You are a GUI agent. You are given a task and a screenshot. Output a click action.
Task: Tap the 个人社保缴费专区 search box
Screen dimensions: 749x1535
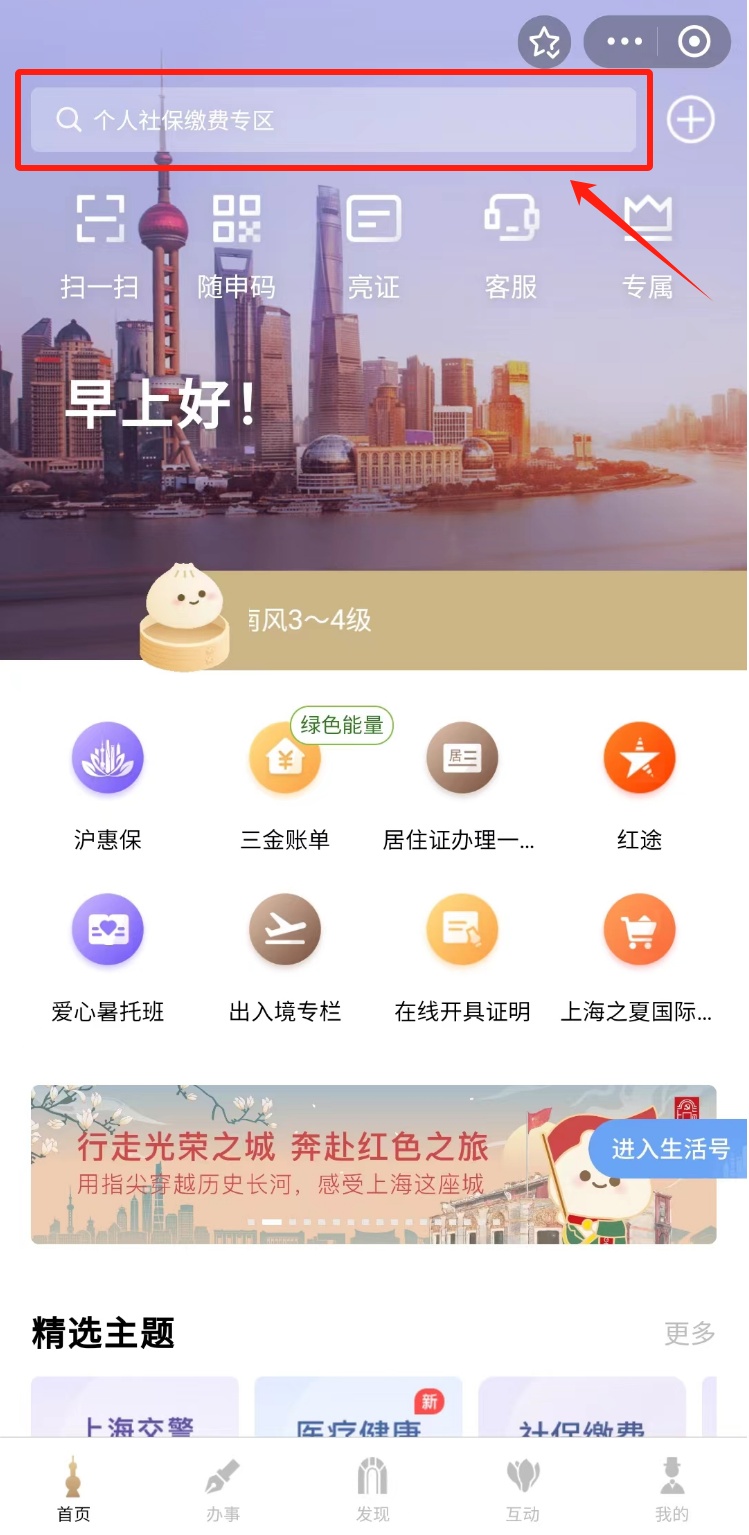[333, 121]
